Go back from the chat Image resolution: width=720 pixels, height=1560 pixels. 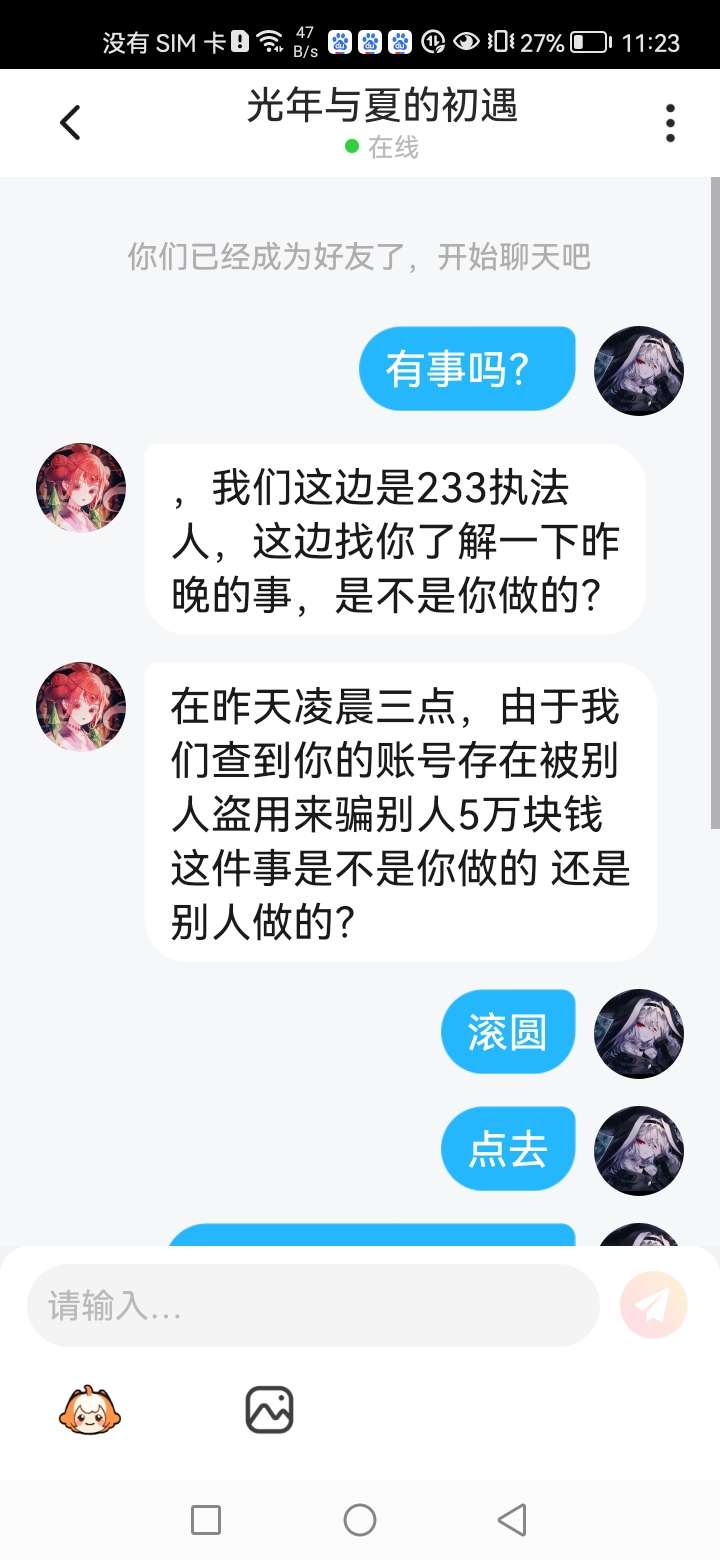click(69, 123)
